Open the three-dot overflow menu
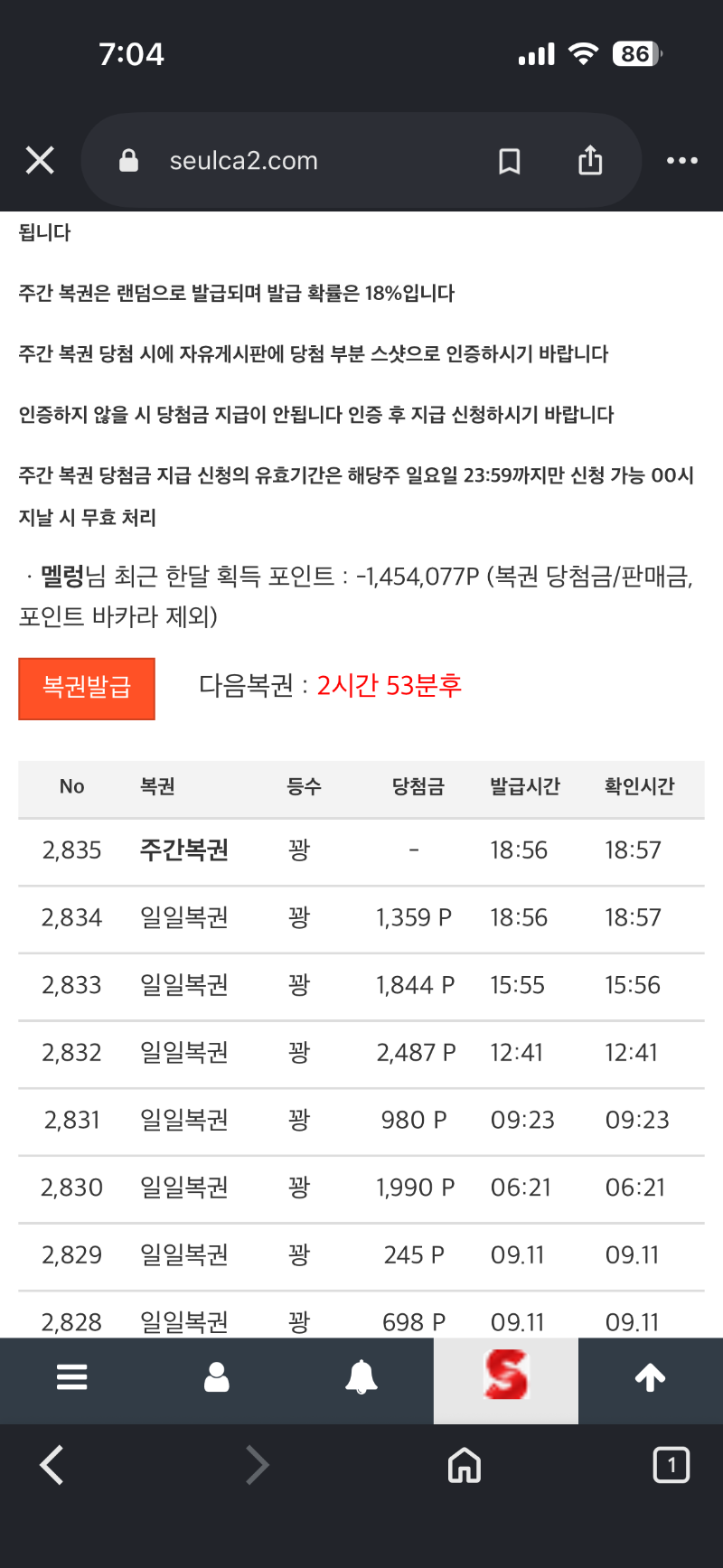Screen dimensions: 723x1568 682,161
